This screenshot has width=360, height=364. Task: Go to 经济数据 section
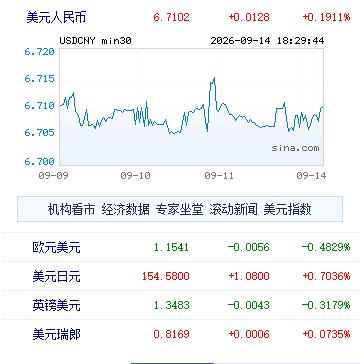point(126,210)
